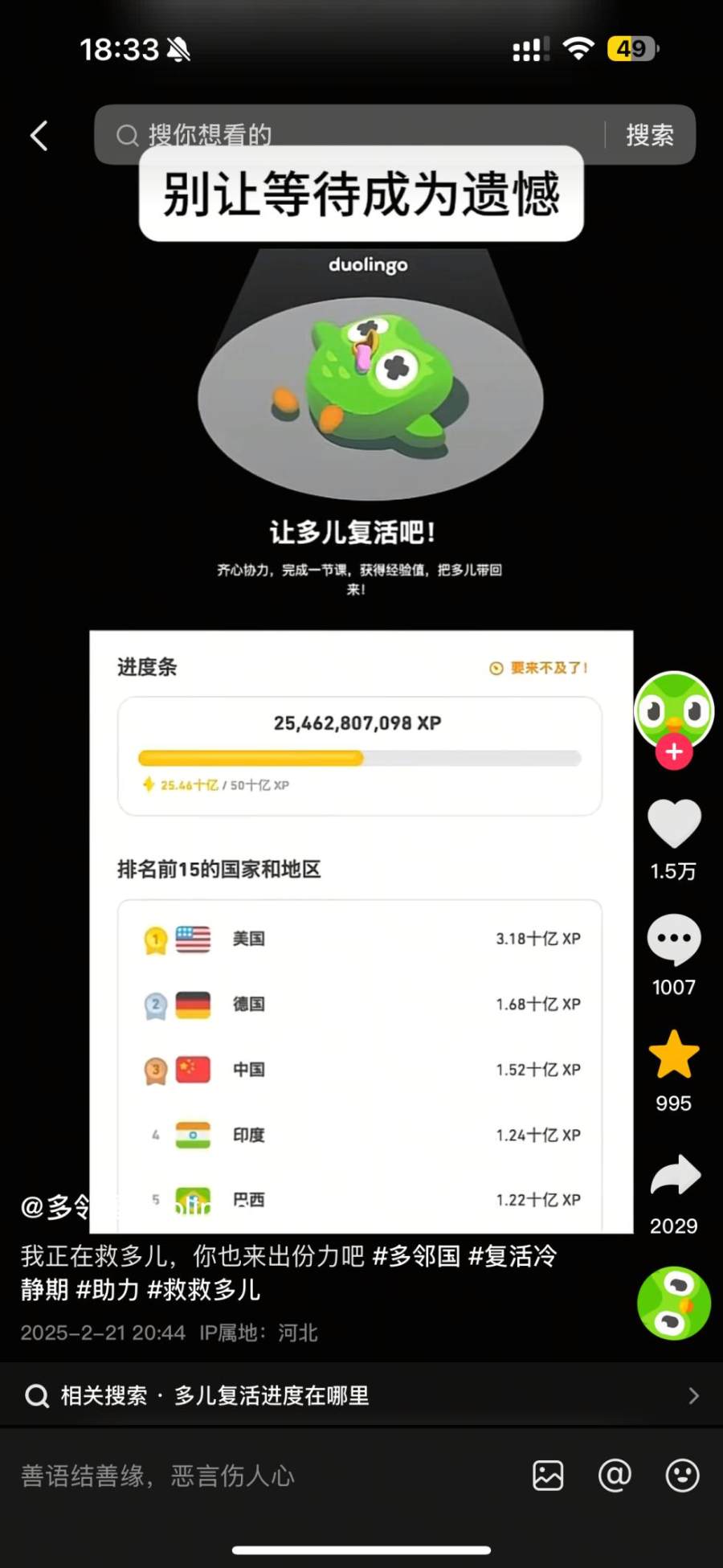The width and height of the screenshot is (723, 1568).
Task: Open the Duolingo author's avatar
Action: point(673,709)
